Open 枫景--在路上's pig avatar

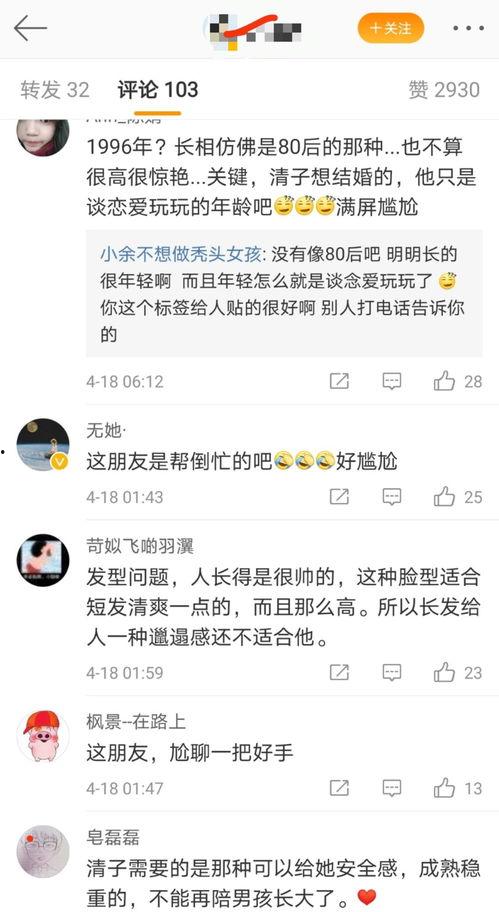(x=42, y=736)
